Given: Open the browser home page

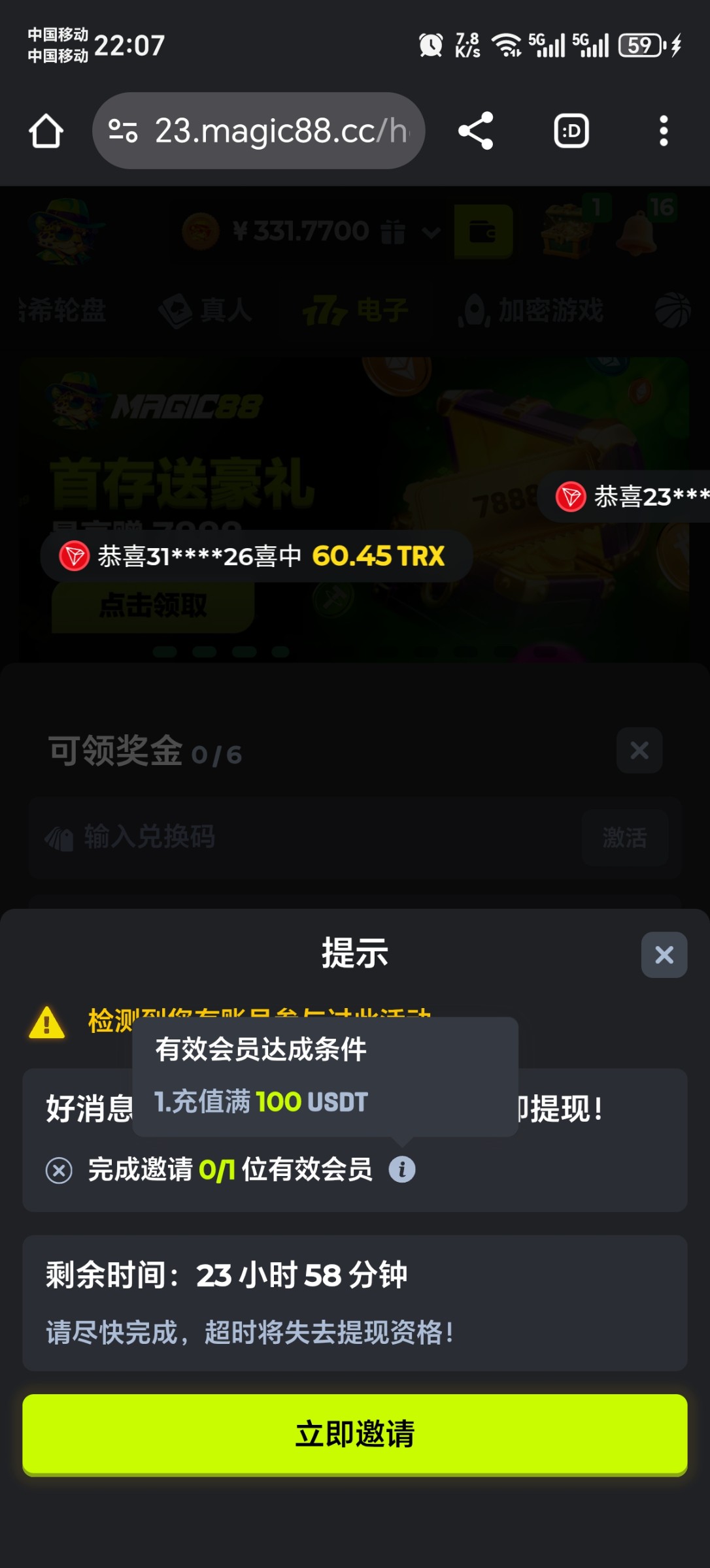Looking at the screenshot, I should pos(46,131).
